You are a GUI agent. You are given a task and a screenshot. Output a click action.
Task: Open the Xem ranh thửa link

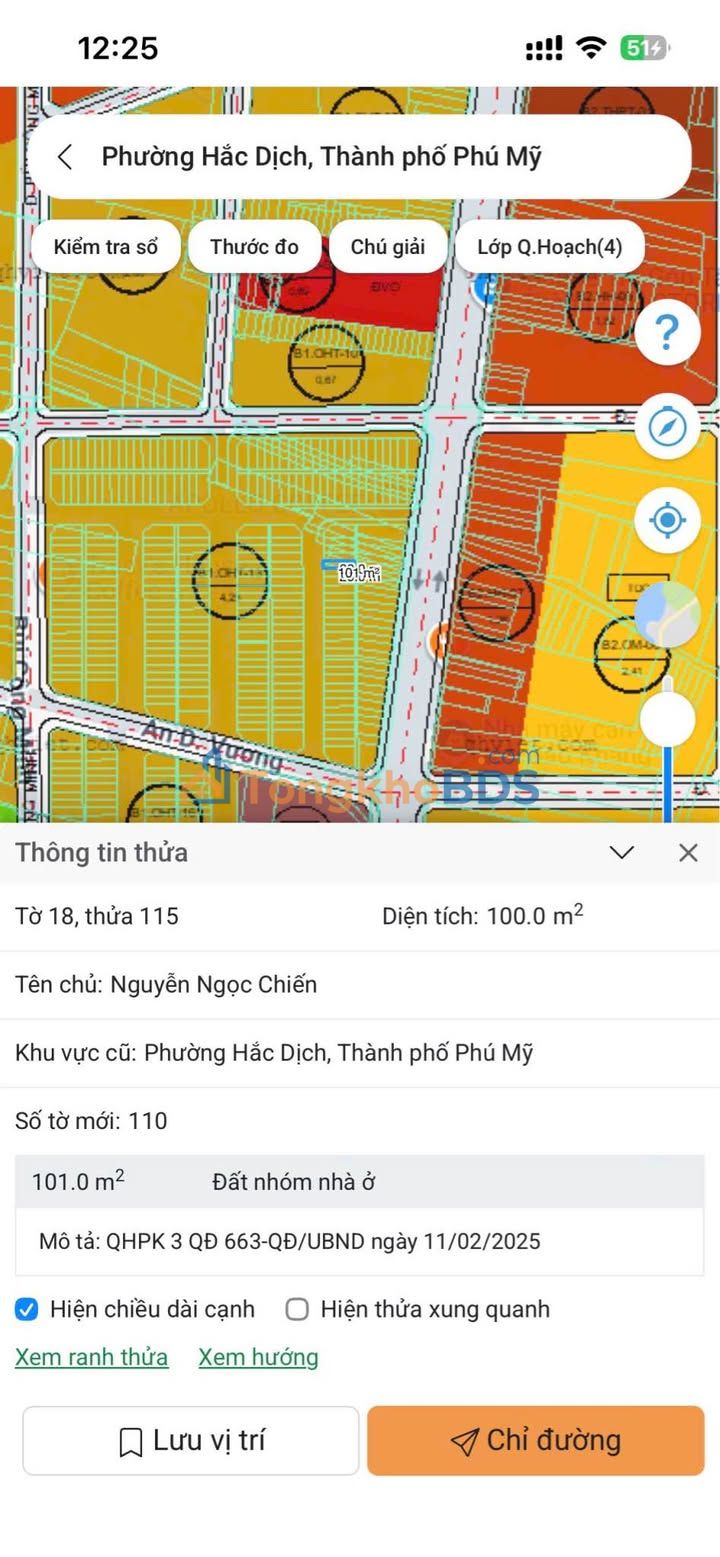tap(91, 1357)
